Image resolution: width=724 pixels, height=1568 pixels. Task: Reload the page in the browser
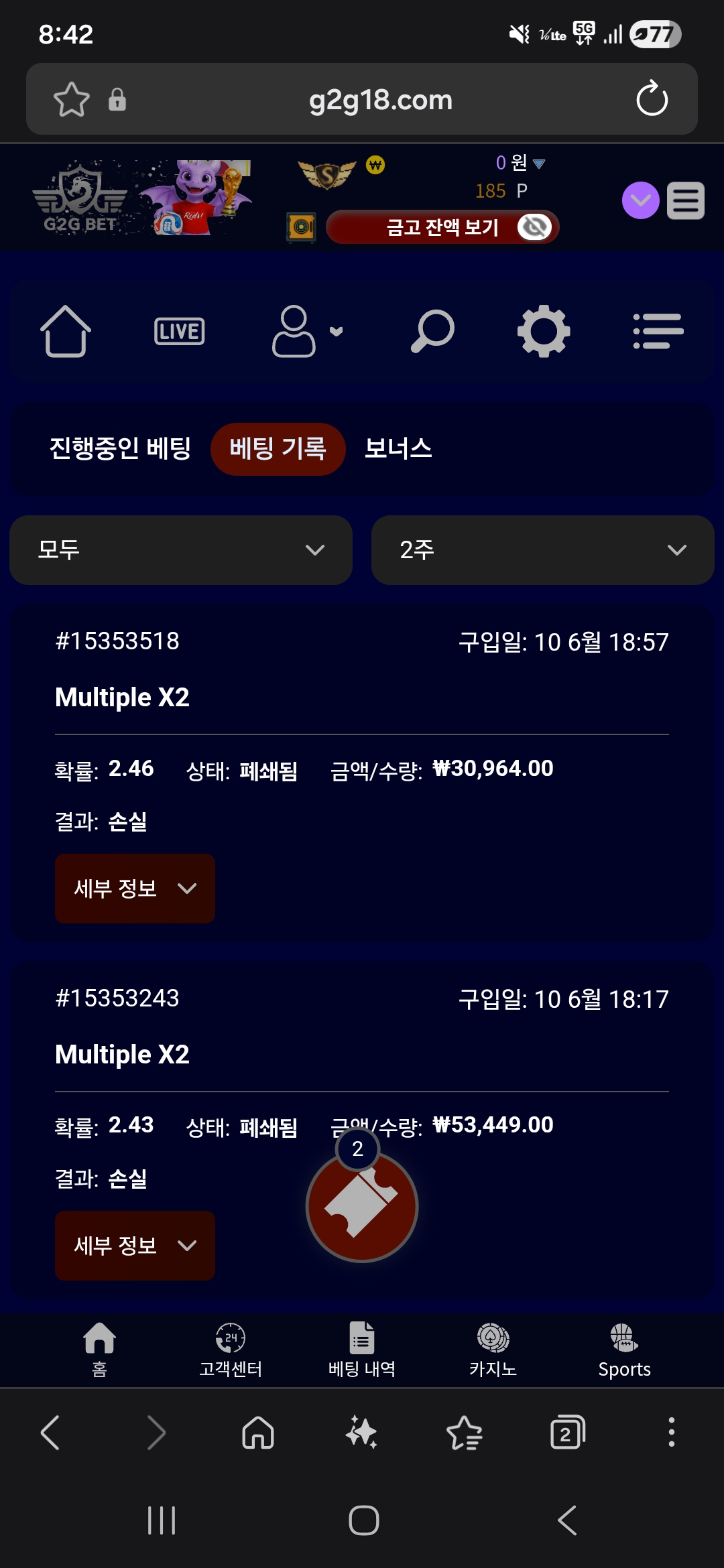tap(652, 99)
